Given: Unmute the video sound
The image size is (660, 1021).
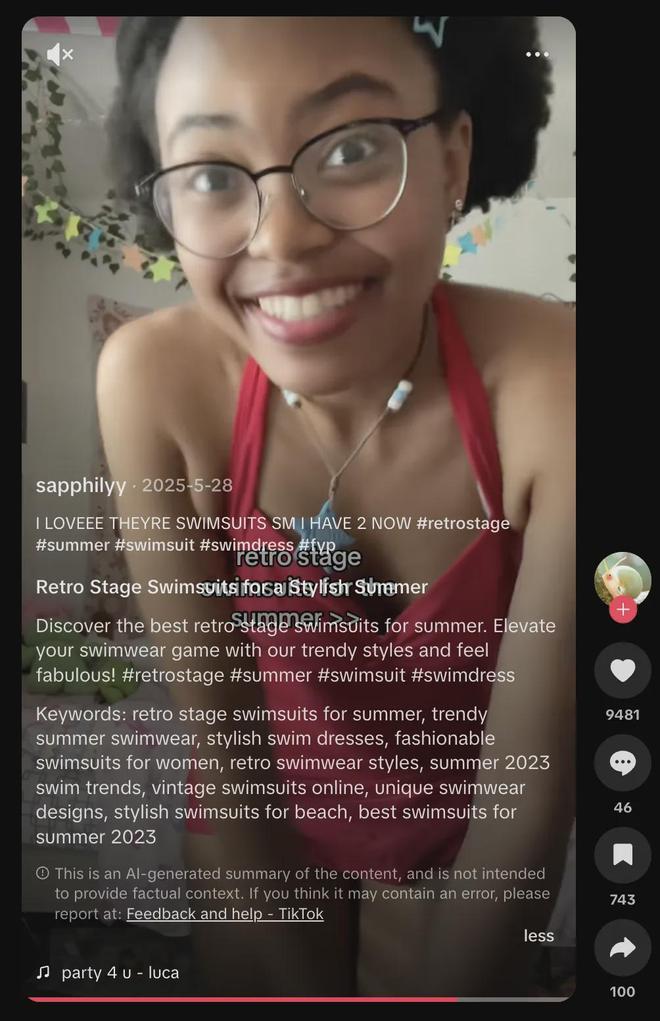Looking at the screenshot, I should pos(60,54).
